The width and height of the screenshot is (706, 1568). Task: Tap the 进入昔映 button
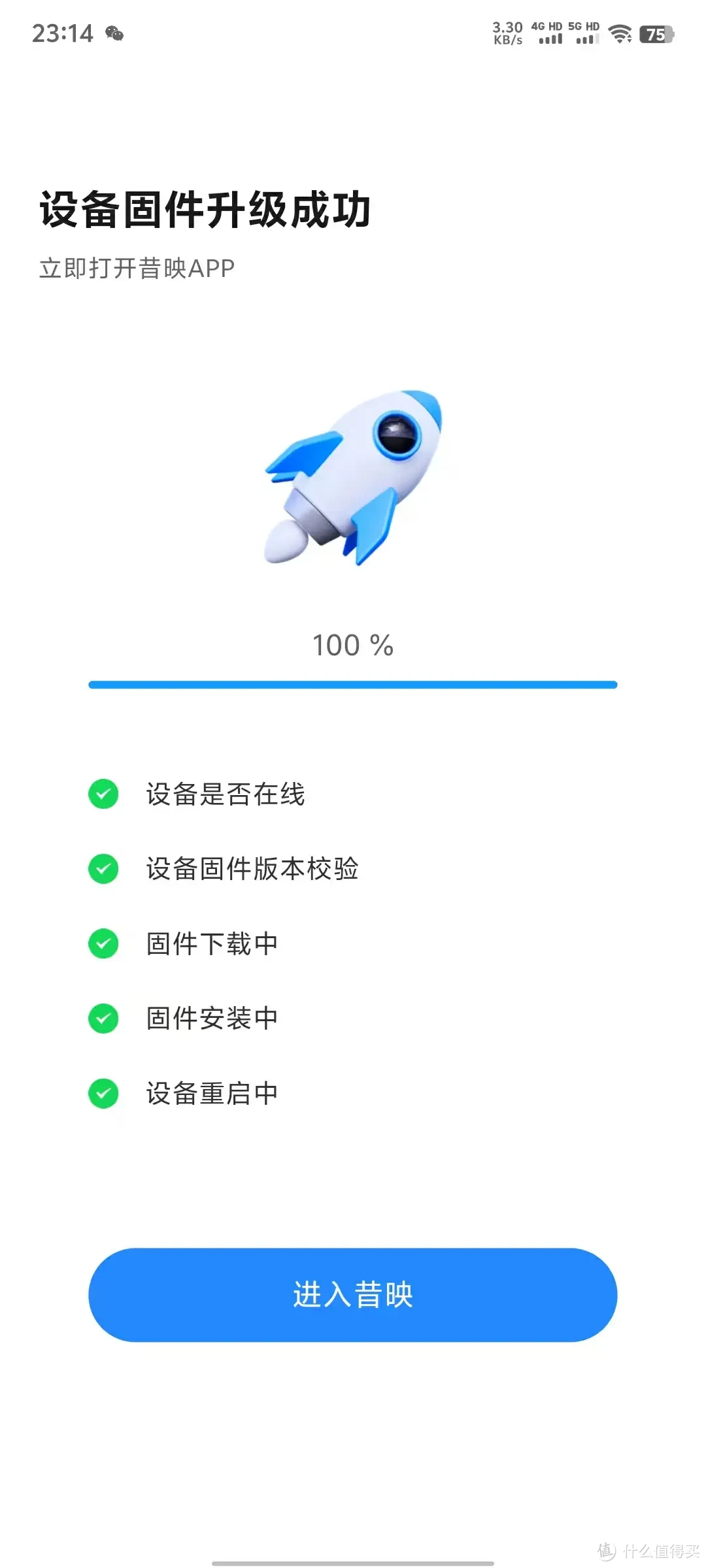click(353, 1296)
